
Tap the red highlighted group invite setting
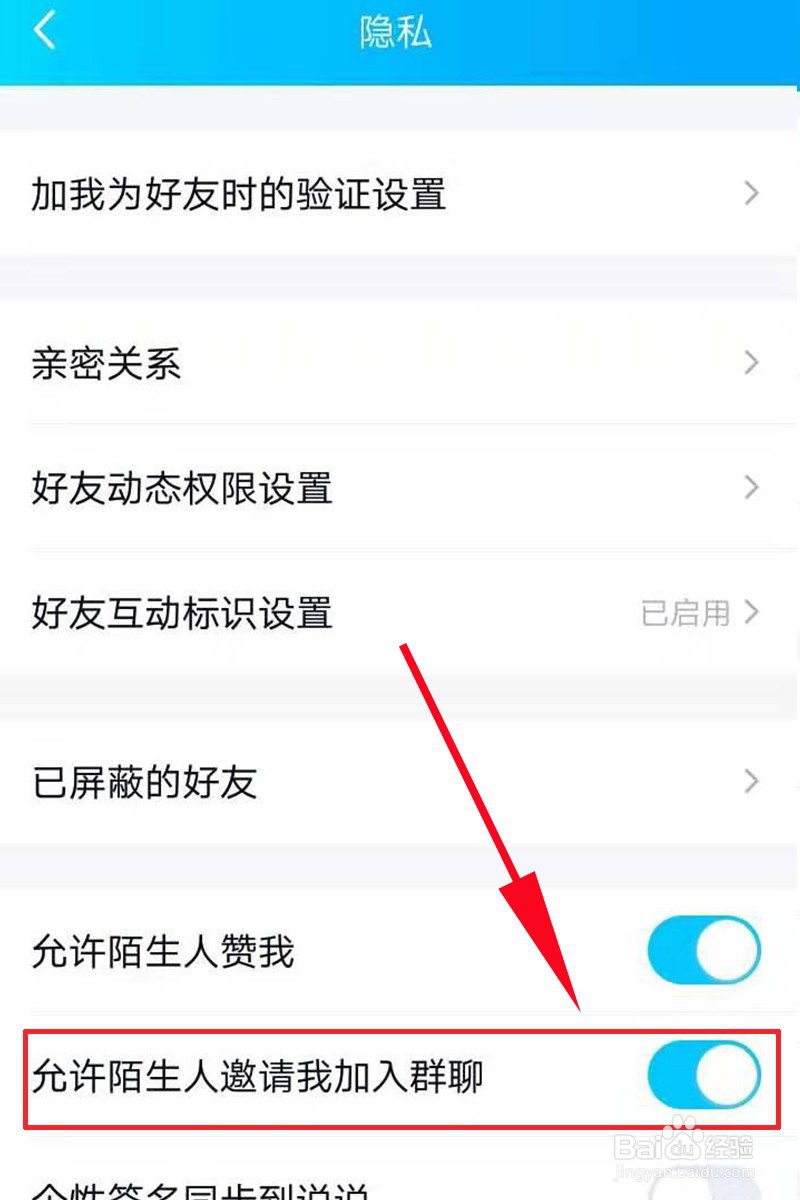click(400, 1075)
